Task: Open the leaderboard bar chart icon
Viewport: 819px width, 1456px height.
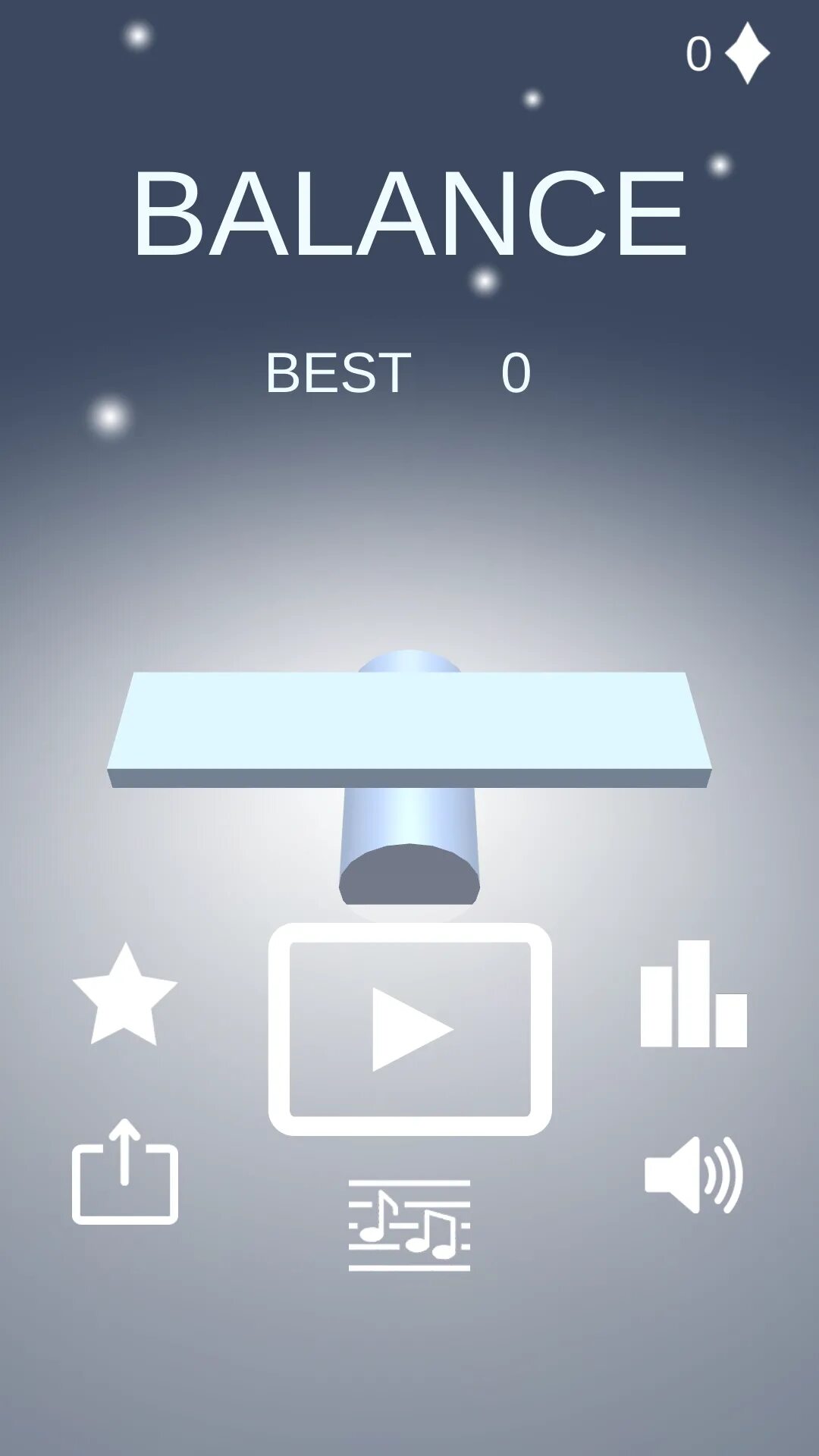Action: click(694, 994)
